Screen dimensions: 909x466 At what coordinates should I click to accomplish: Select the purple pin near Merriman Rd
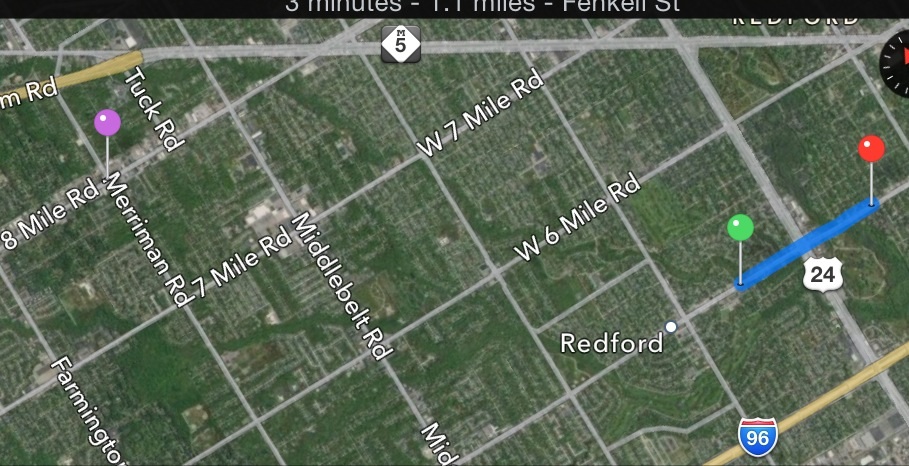(x=107, y=123)
